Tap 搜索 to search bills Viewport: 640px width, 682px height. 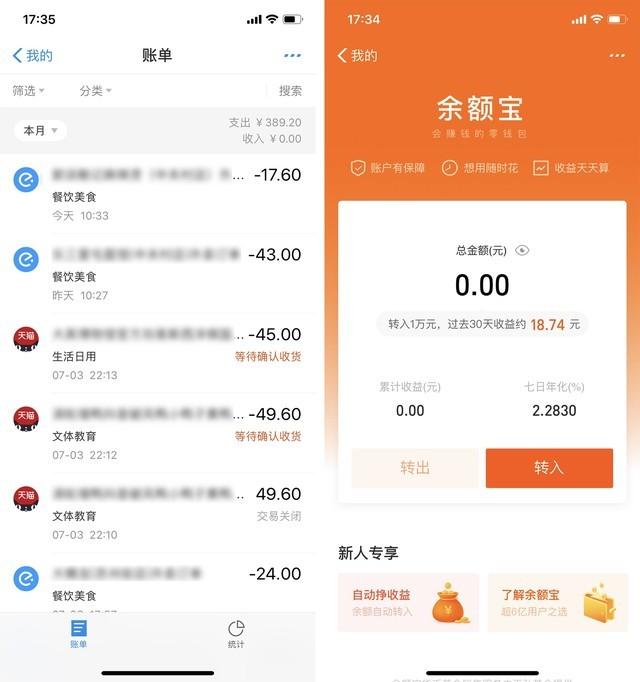(x=290, y=91)
